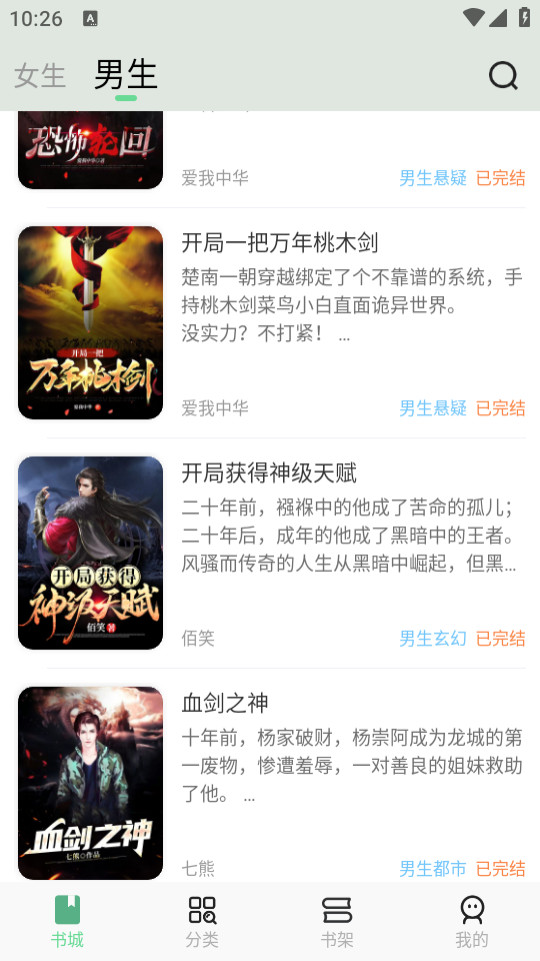Select the 男生 tab
This screenshot has width=540, height=961.
coord(126,75)
